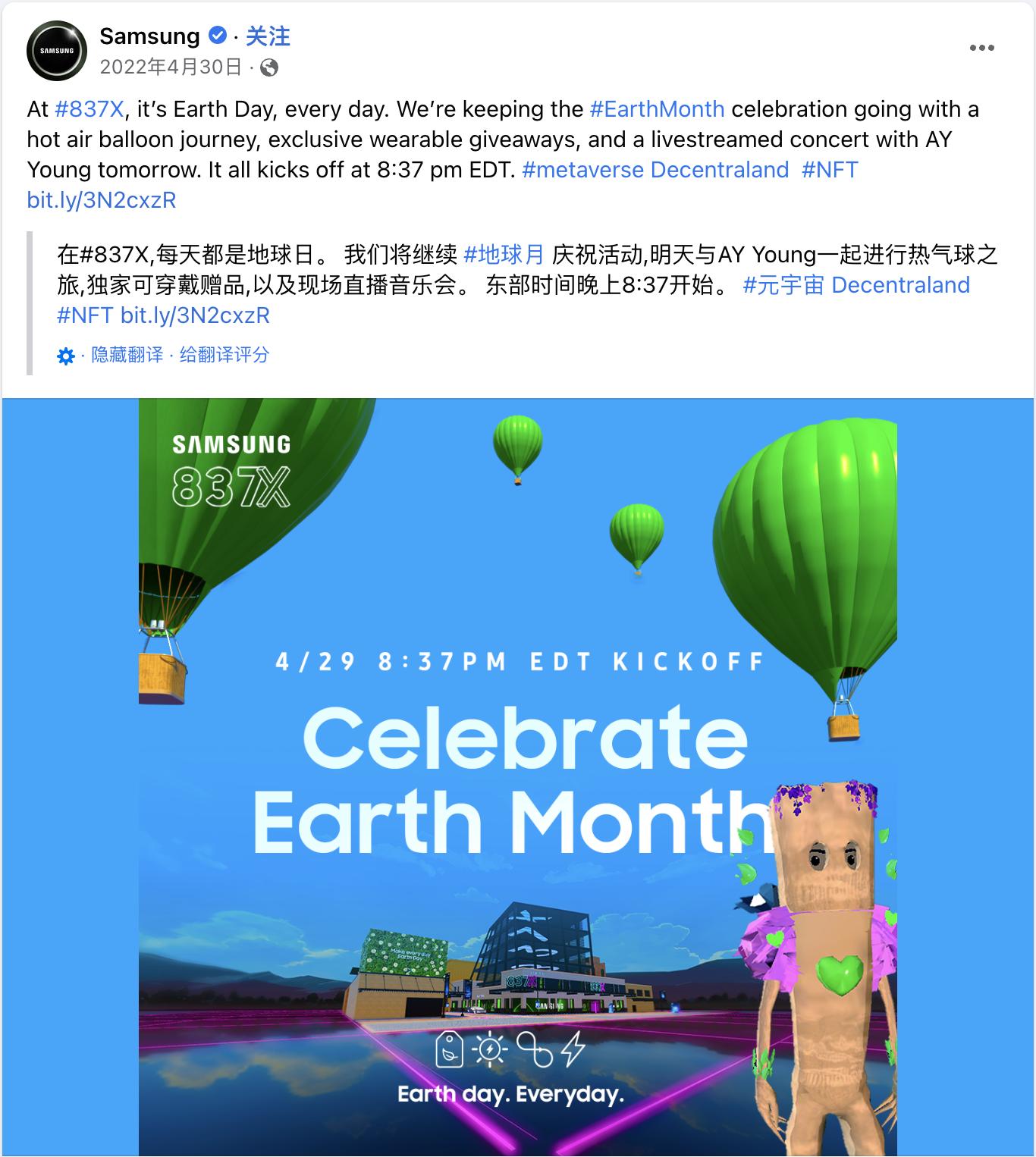Image resolution: width=1036 pixels, height=1157 pixels.
Task: Rate the translation via 给翻译评分
Action: (224, 355)
